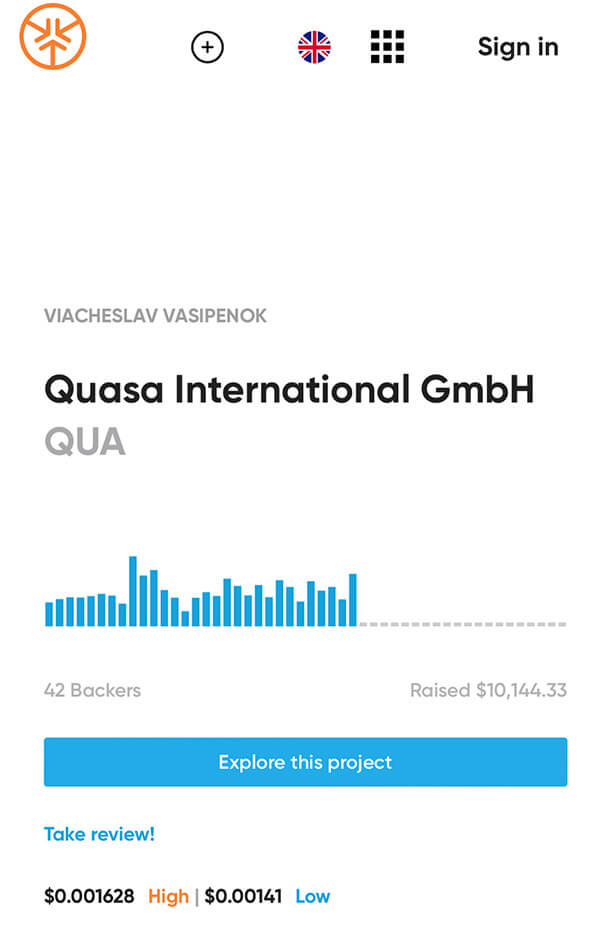Tap the Explore this project button

305,762
